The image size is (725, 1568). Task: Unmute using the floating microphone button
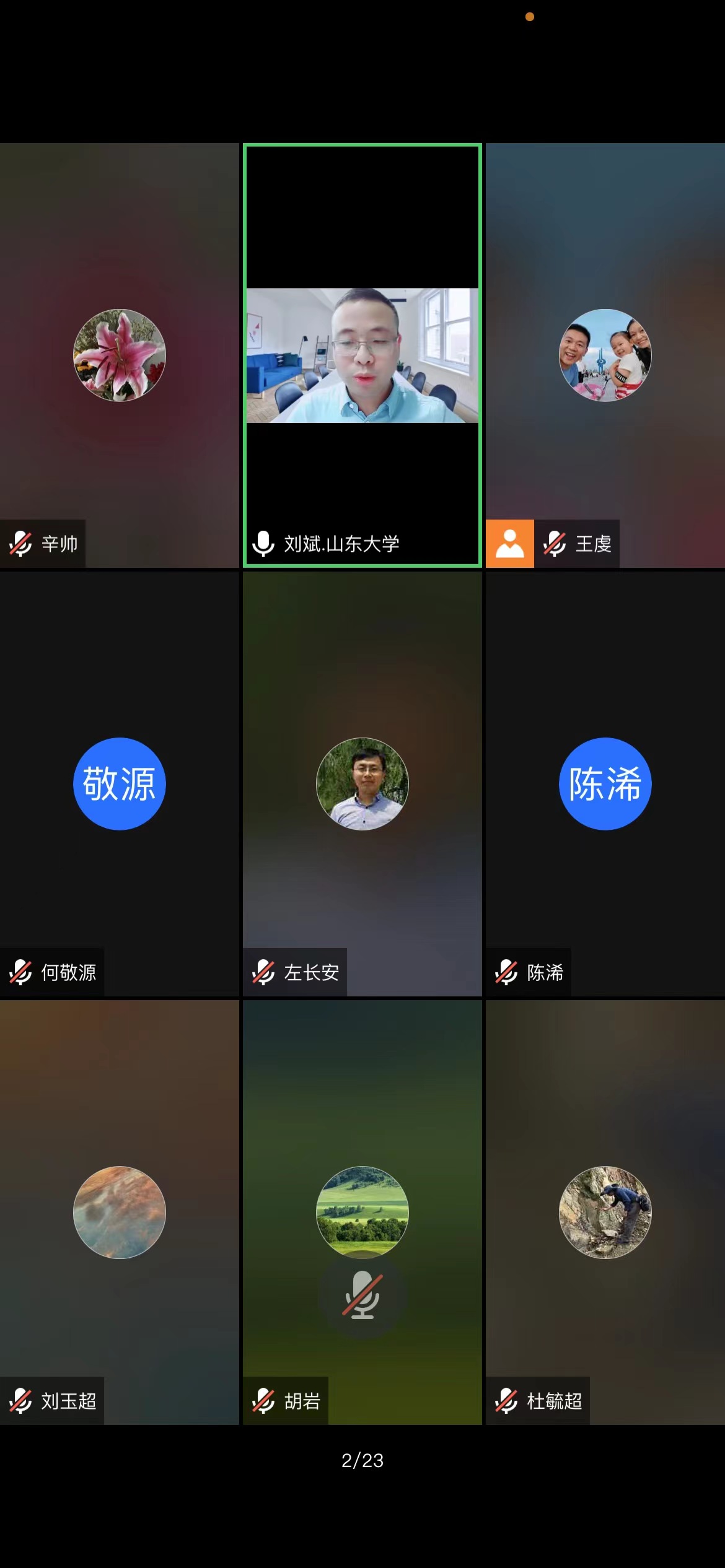coord(362,1295)
